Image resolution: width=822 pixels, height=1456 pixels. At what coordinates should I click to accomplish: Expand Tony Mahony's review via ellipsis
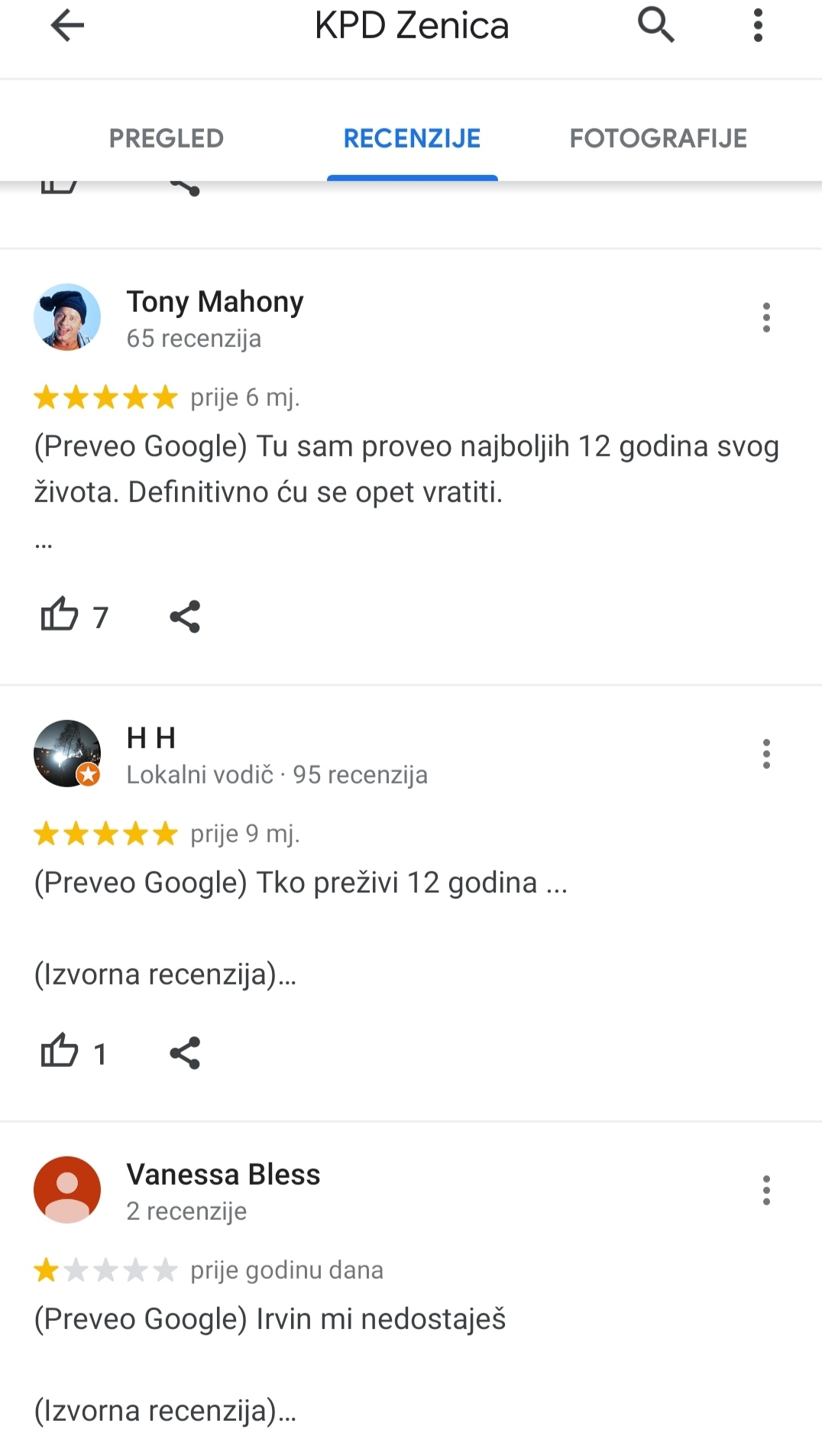[x=44, y=544]
